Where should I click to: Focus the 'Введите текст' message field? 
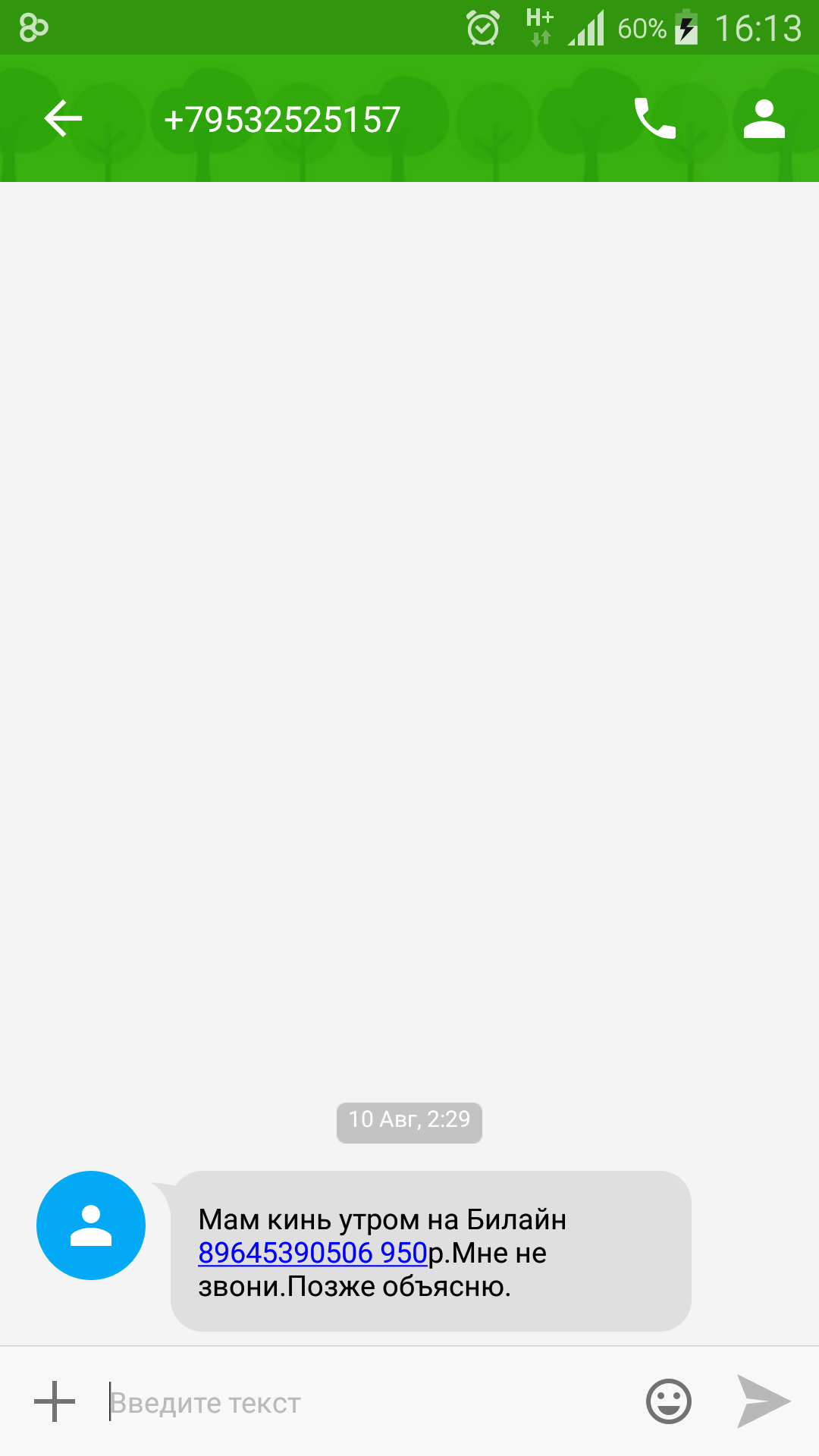364,1403
